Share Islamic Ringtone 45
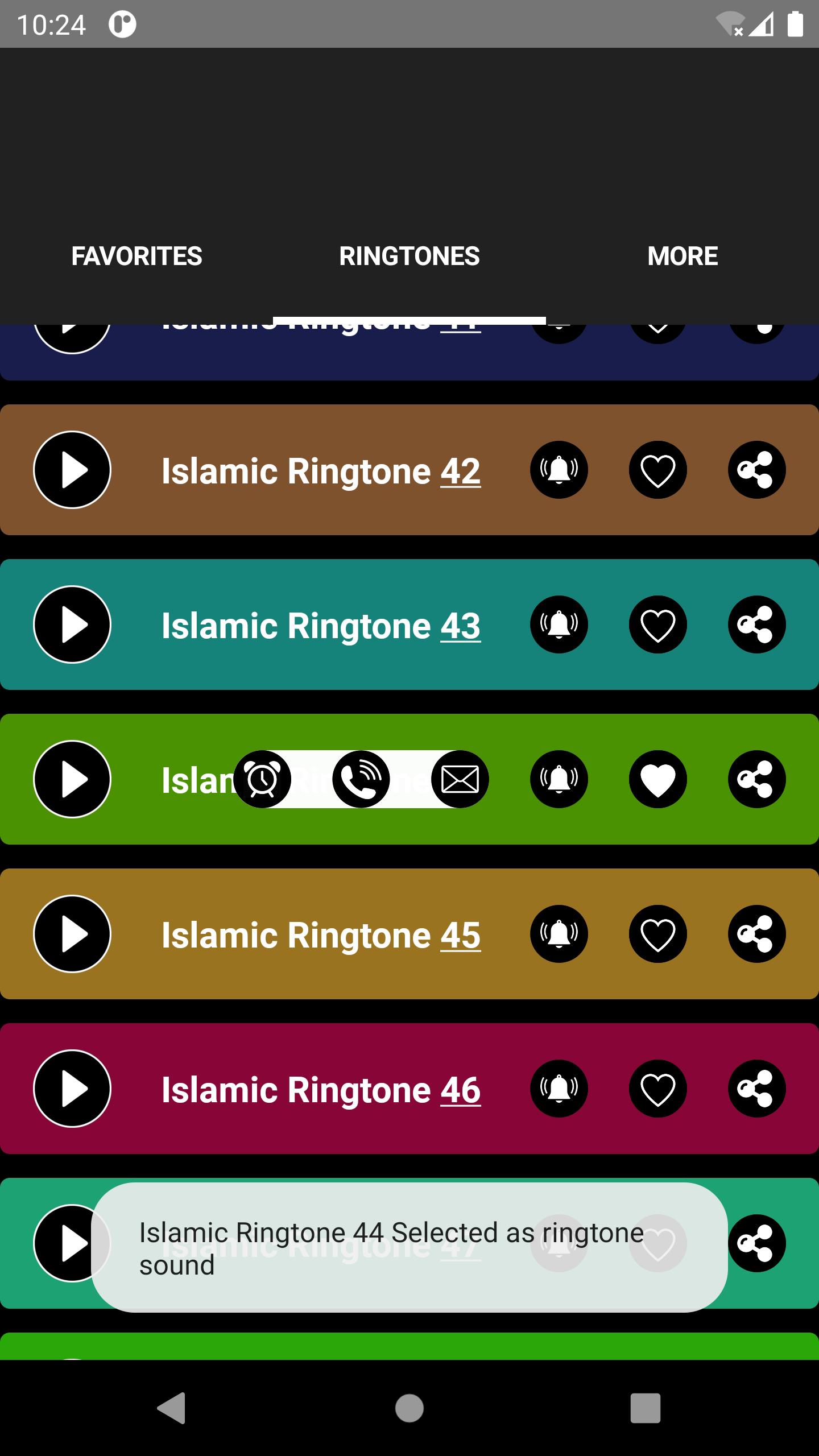Screen dimensions: 819x1456 pos(756,934)
